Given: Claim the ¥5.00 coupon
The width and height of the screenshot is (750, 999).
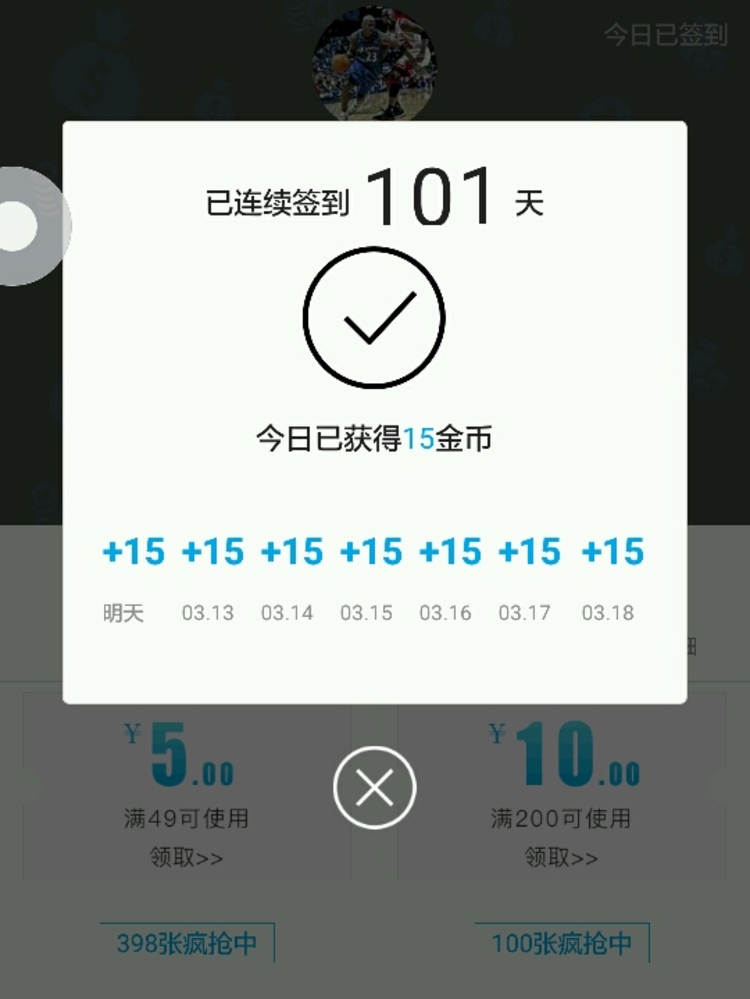Looking at the screenshot, I should coord(186,857).
